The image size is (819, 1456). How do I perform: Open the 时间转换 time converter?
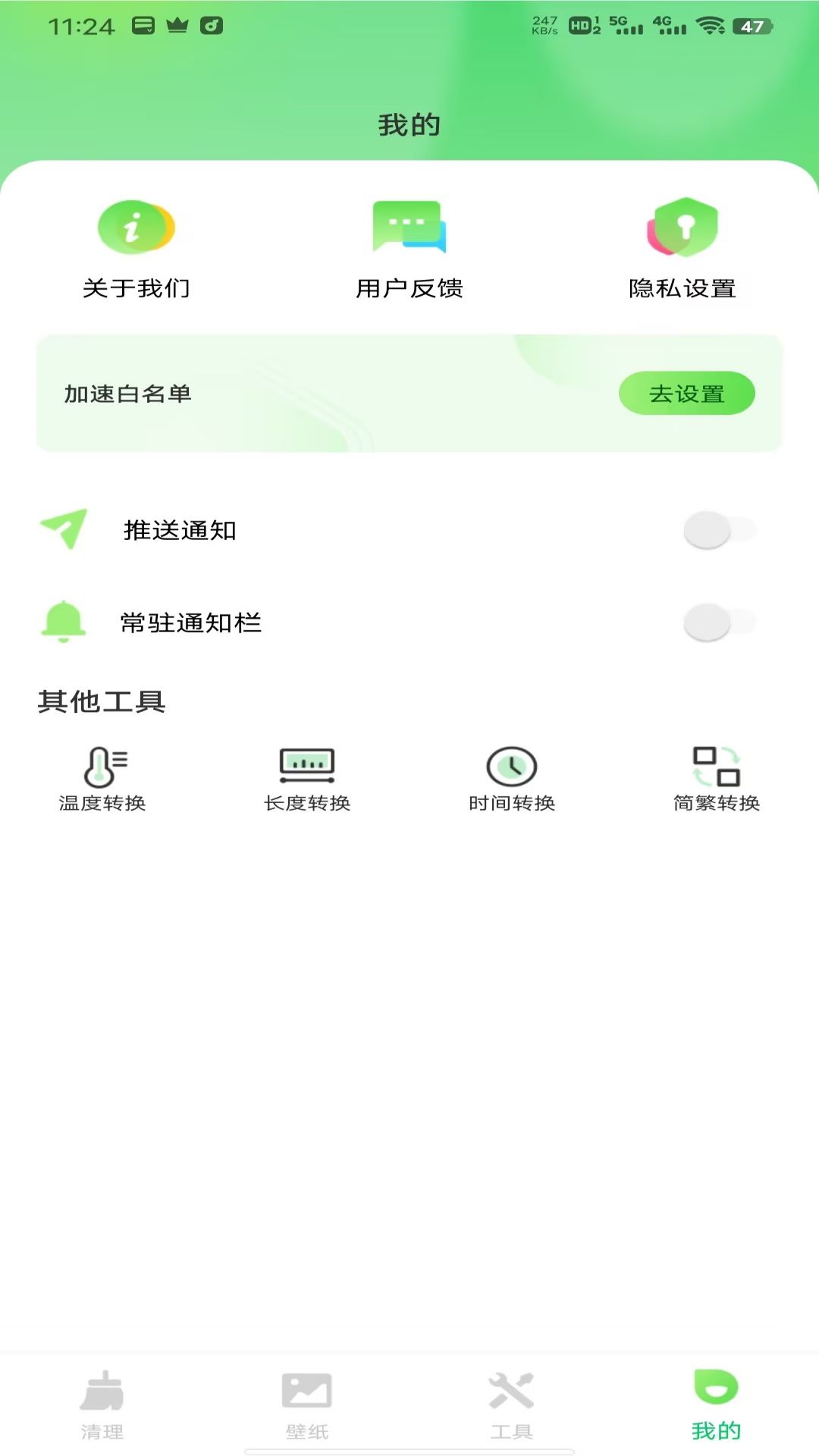(512, 779)
